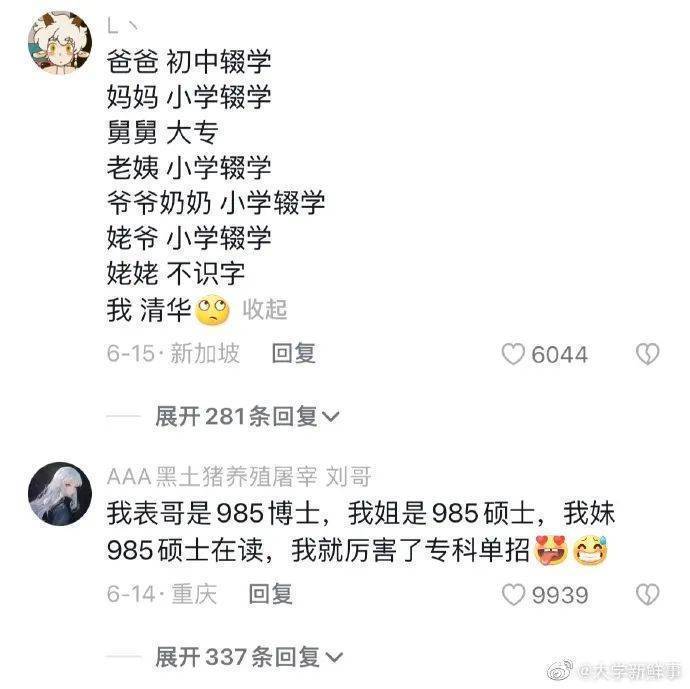Viewport: 690px width, 689px height.
Task: Collapse the long comment via 收起
Action: point(265,310)
